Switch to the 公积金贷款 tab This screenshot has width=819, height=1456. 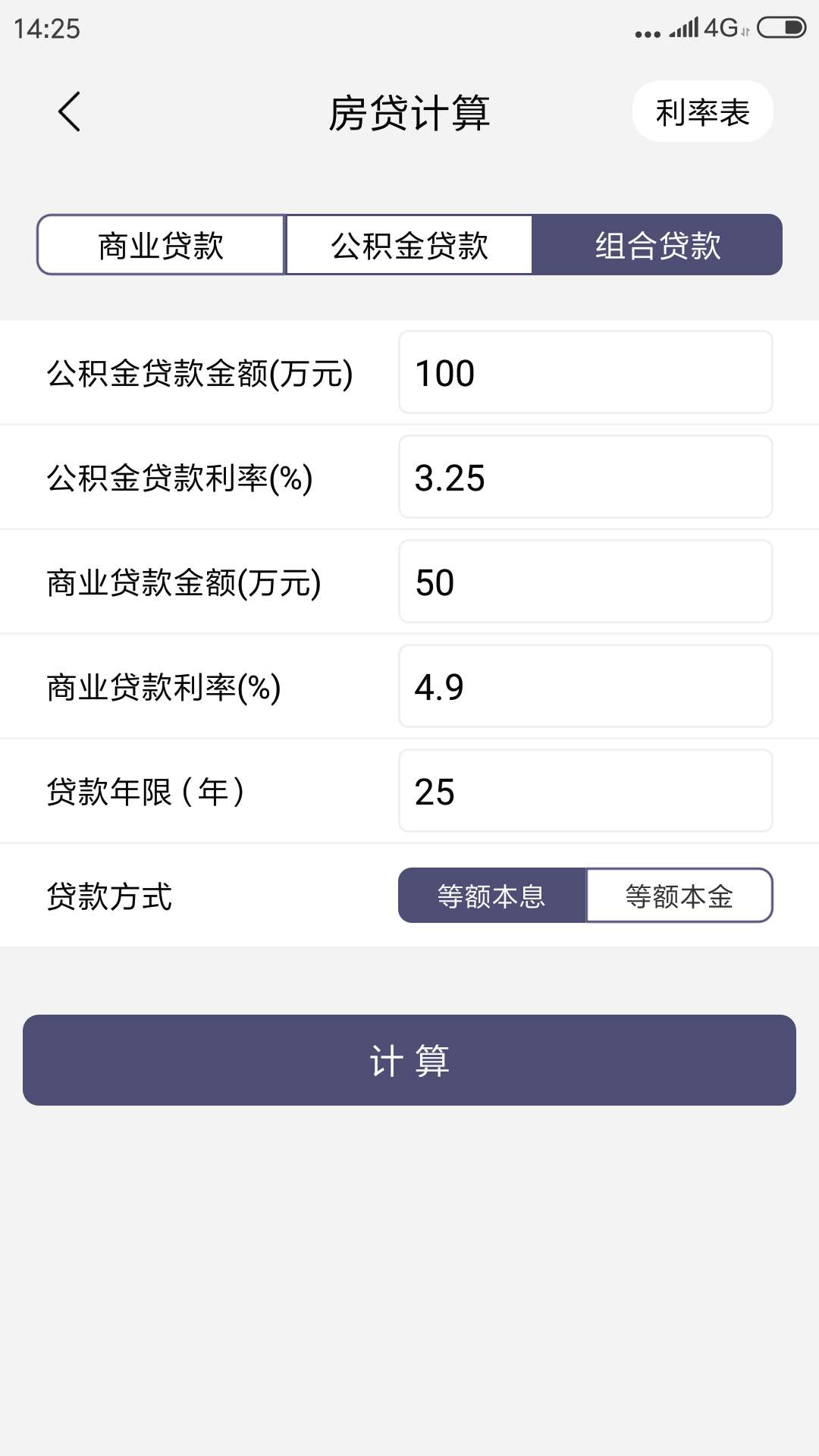click(x=409, y=244)
